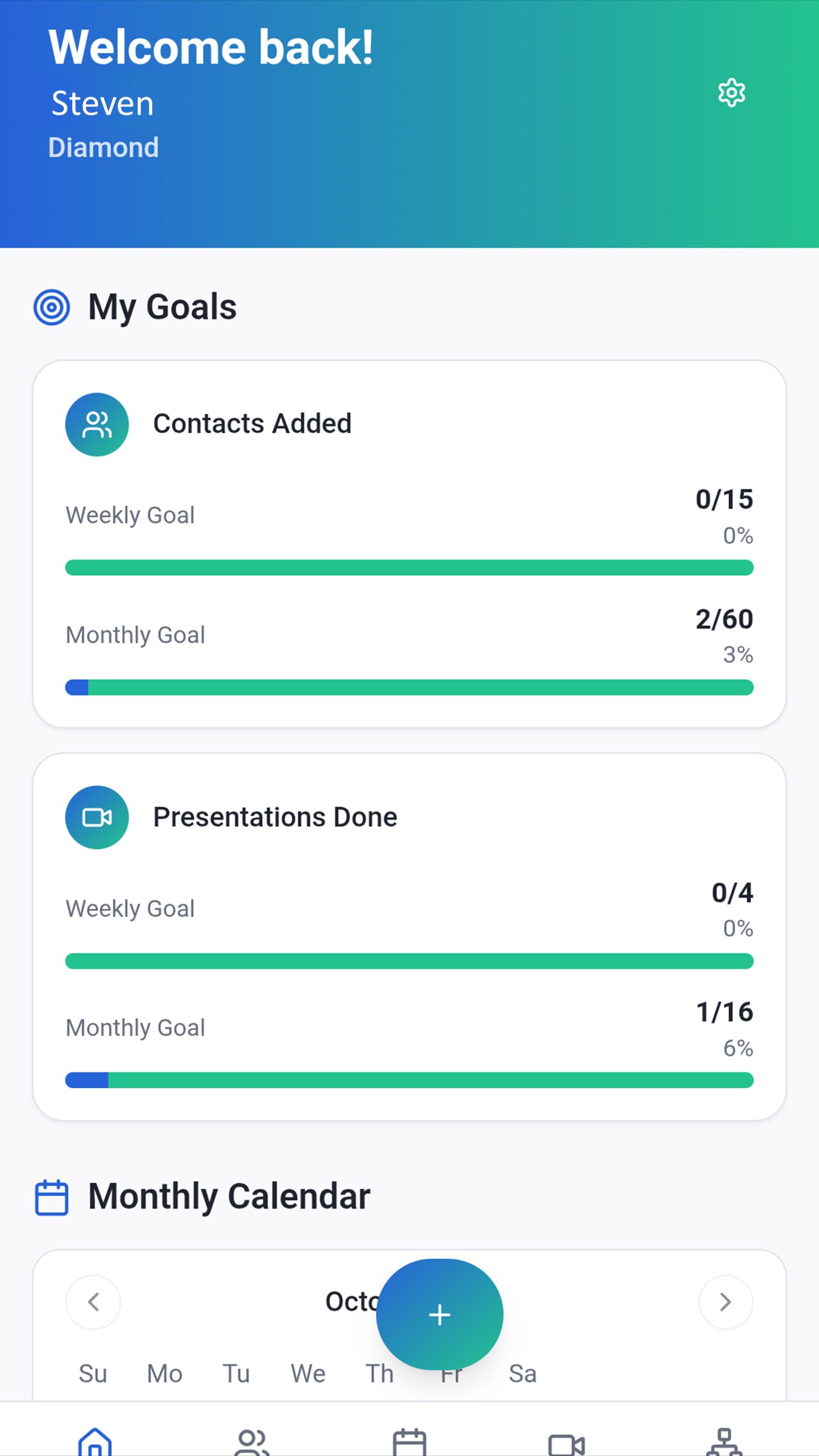Click the Diamond rank label
The width and height of the screenshot is (819, 1456).
(103, 147)
